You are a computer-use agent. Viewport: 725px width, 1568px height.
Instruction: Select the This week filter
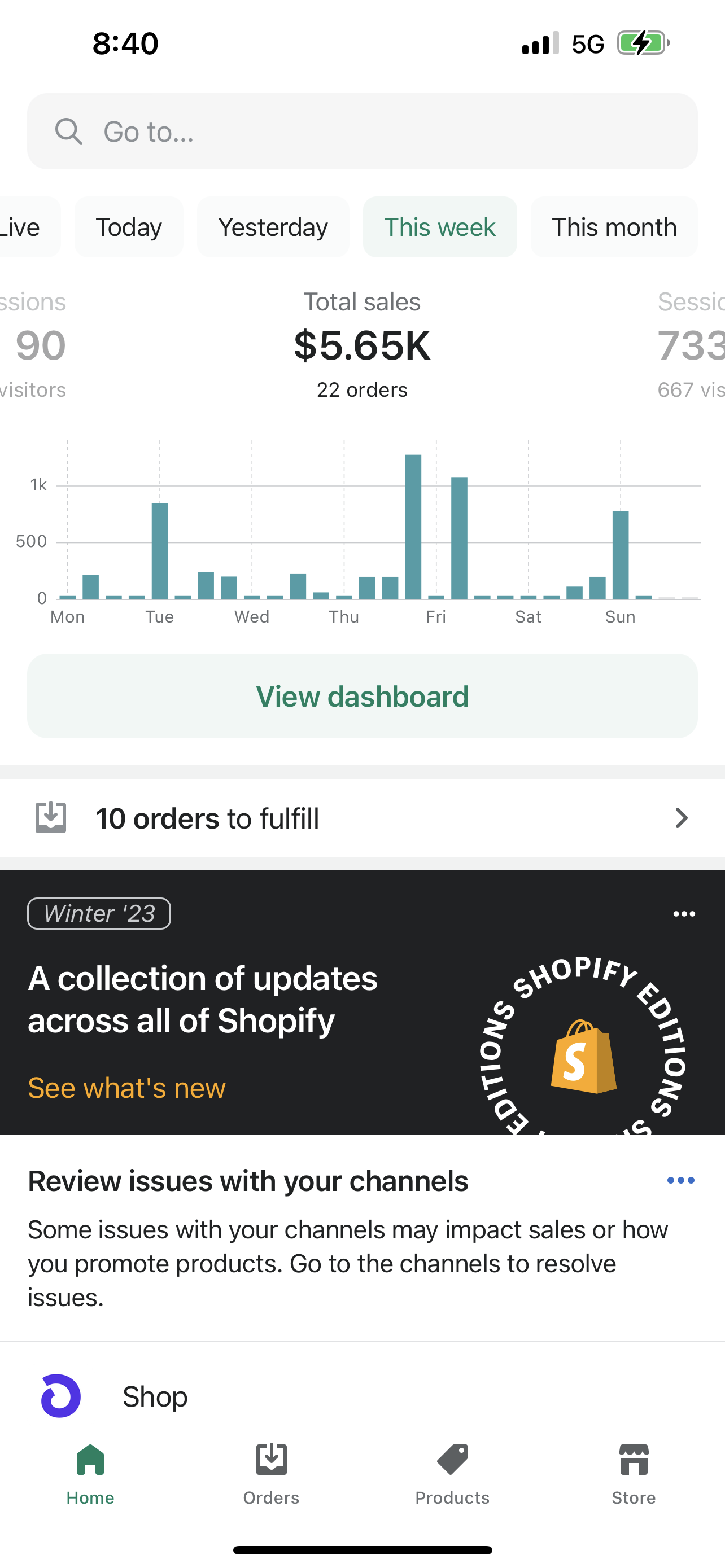tap(439, 227)
